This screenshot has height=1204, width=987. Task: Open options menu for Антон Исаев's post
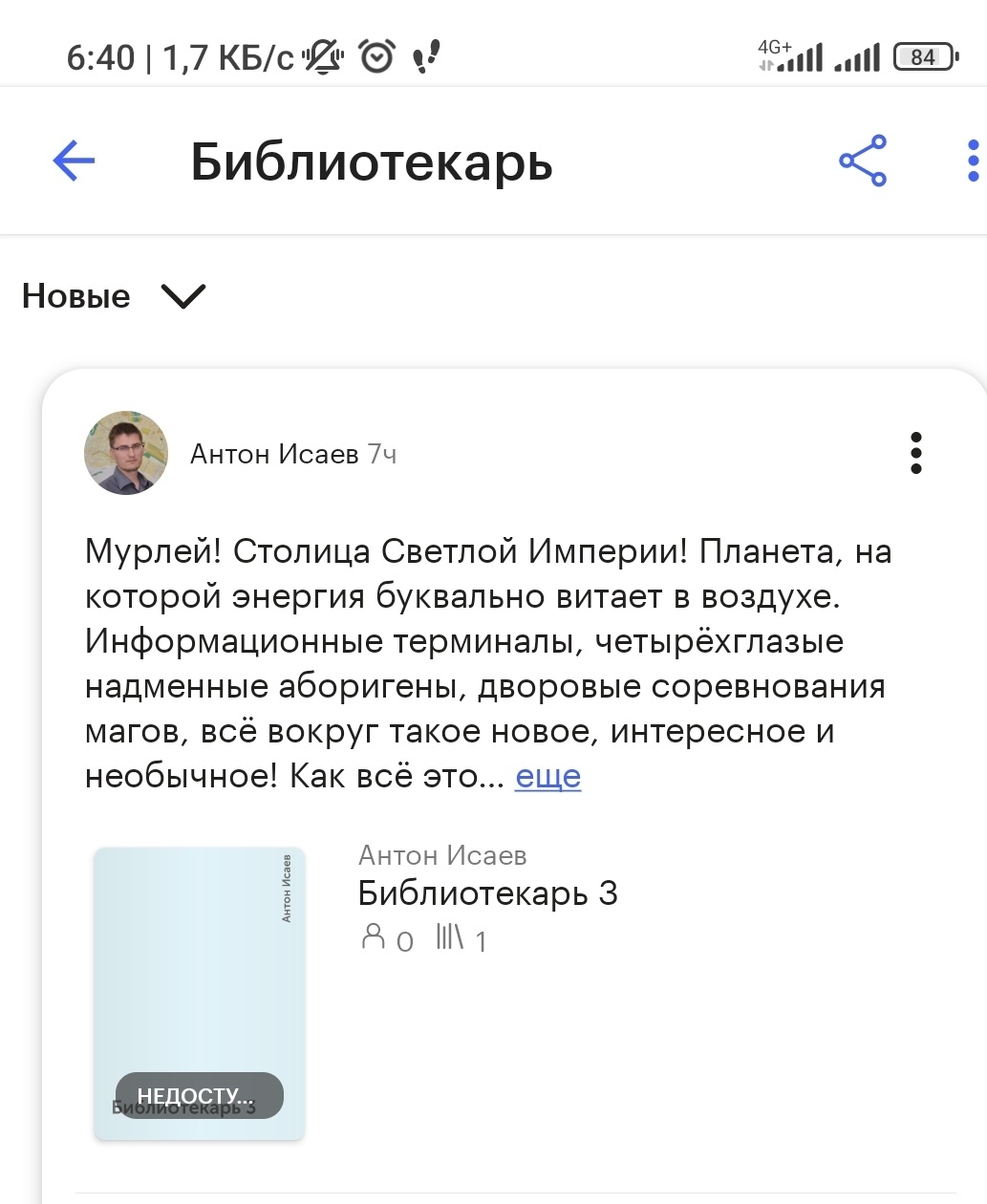915,453
